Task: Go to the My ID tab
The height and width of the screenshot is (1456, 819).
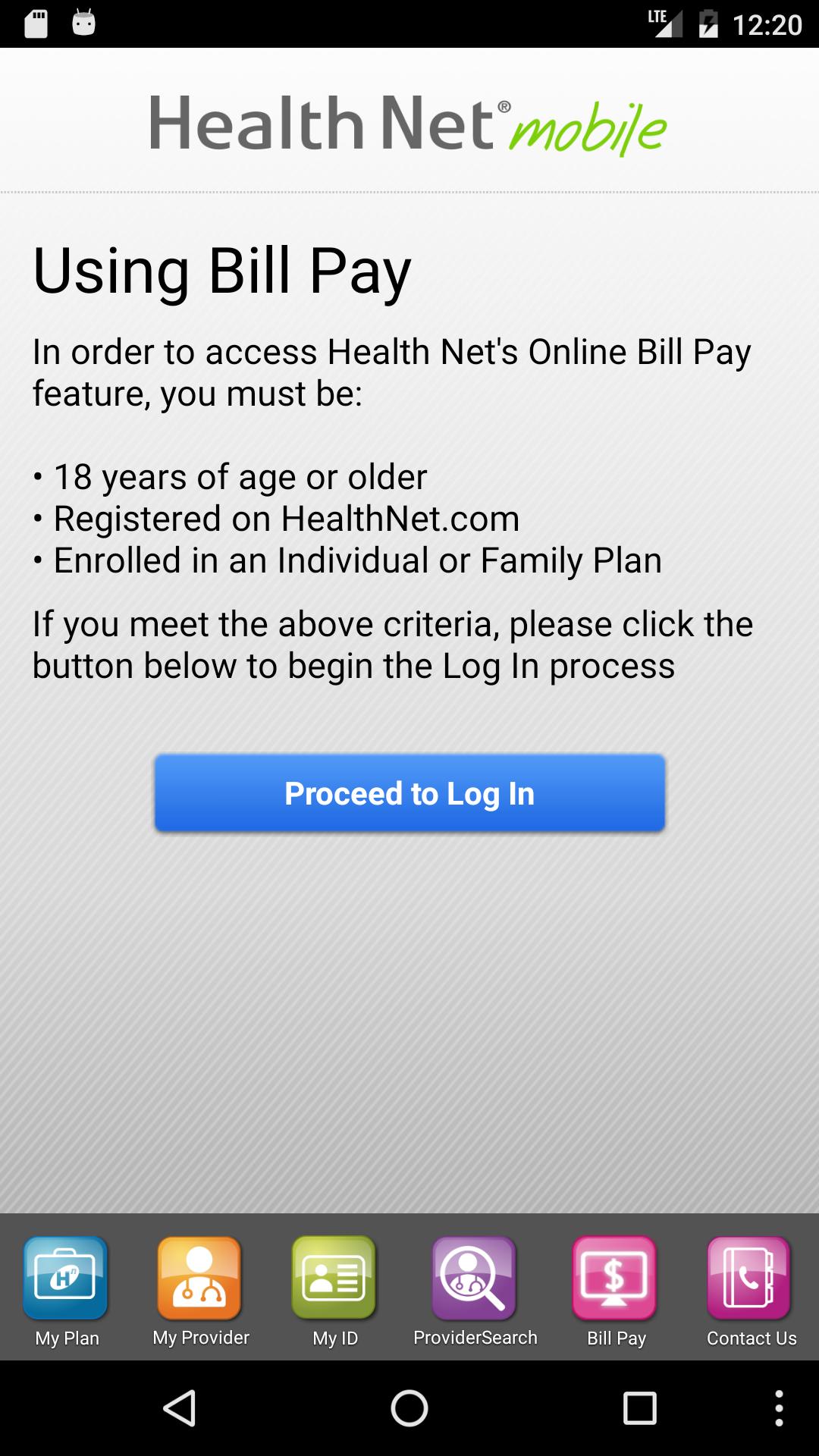Action: 334,1291
